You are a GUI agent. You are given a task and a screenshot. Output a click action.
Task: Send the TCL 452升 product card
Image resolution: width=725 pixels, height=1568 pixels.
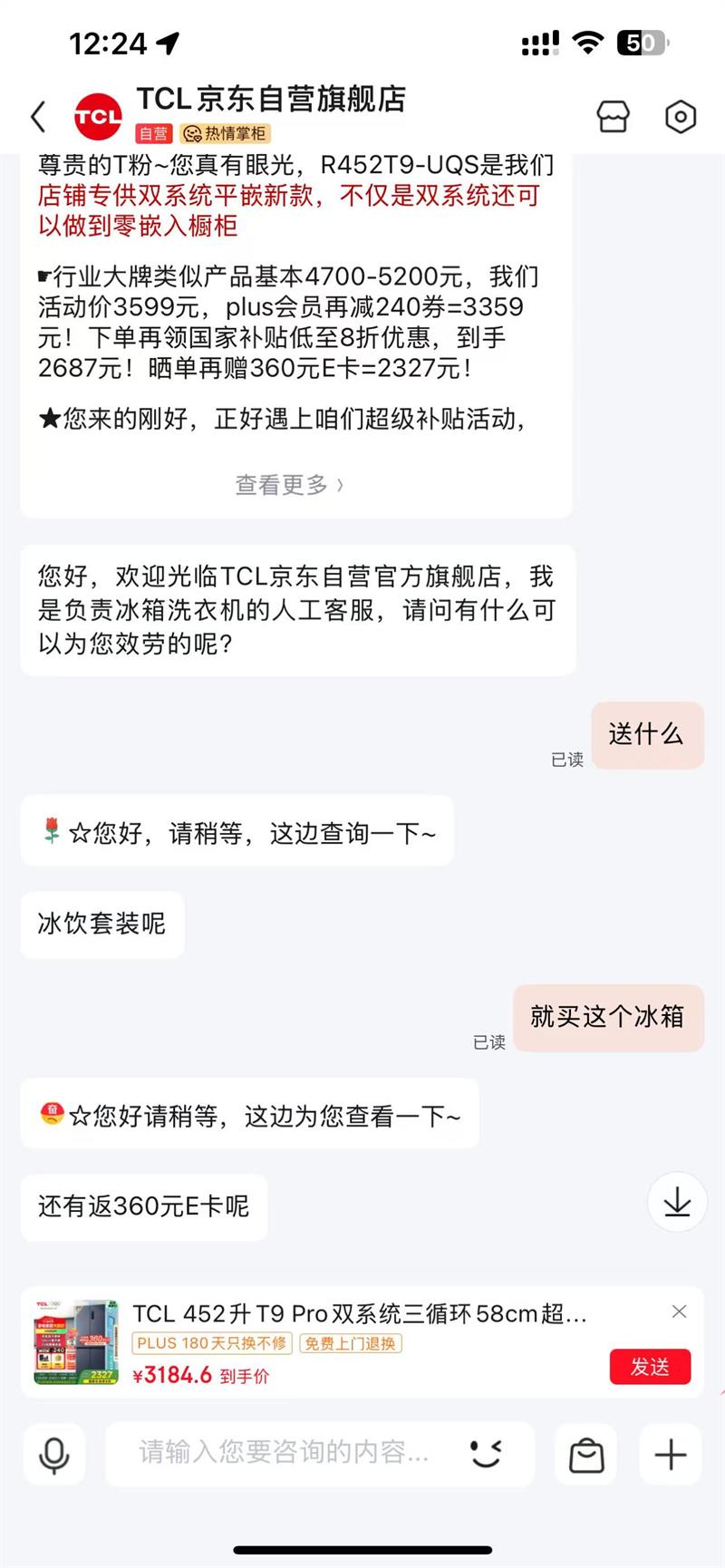[649, 1367]
